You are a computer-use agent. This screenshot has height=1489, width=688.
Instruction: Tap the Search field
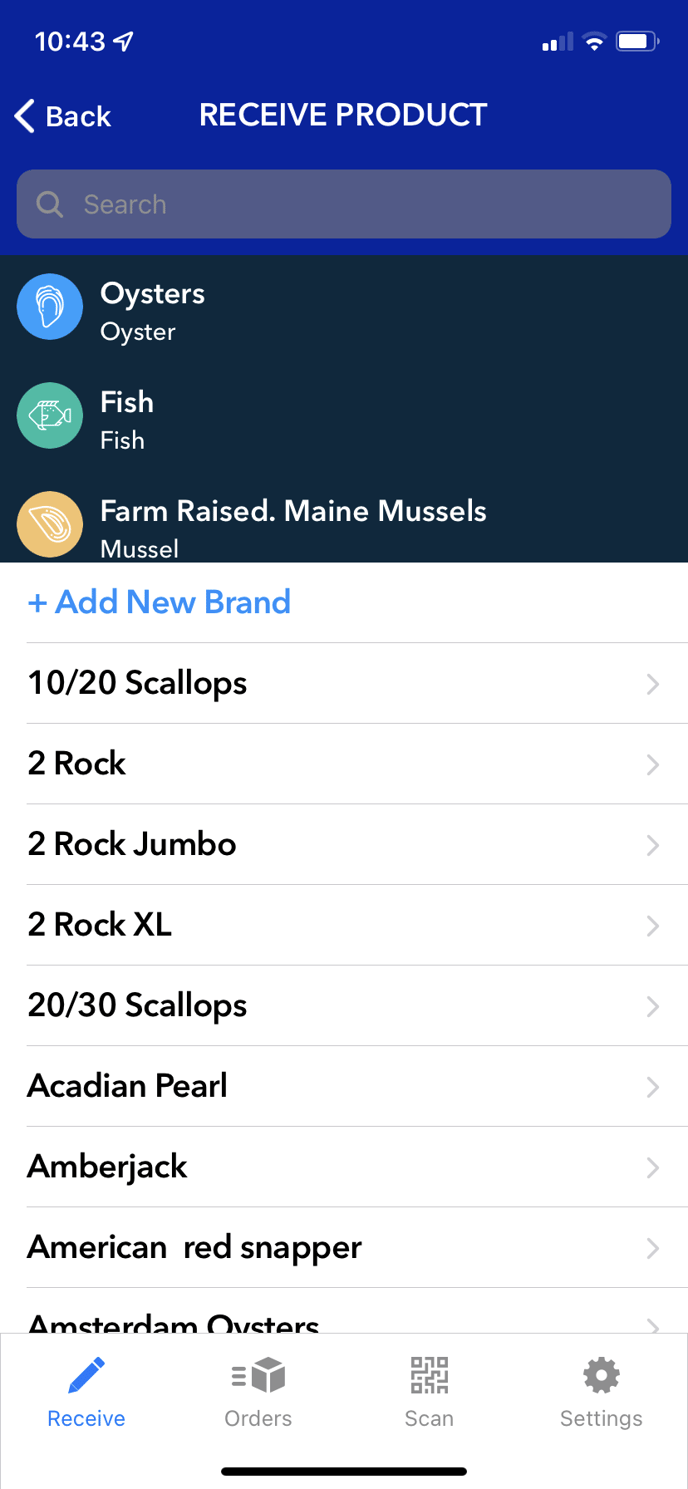pos(344,204)
